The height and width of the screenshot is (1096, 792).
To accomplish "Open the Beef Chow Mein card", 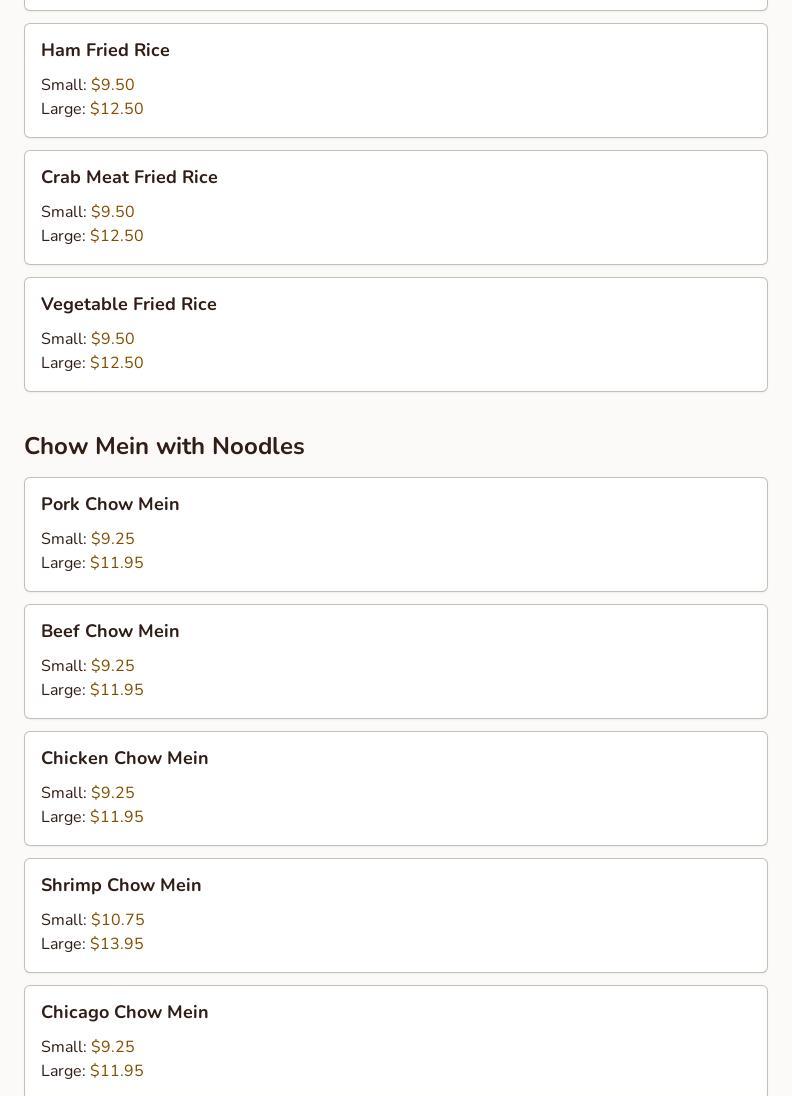I will (x=395, y=661).
